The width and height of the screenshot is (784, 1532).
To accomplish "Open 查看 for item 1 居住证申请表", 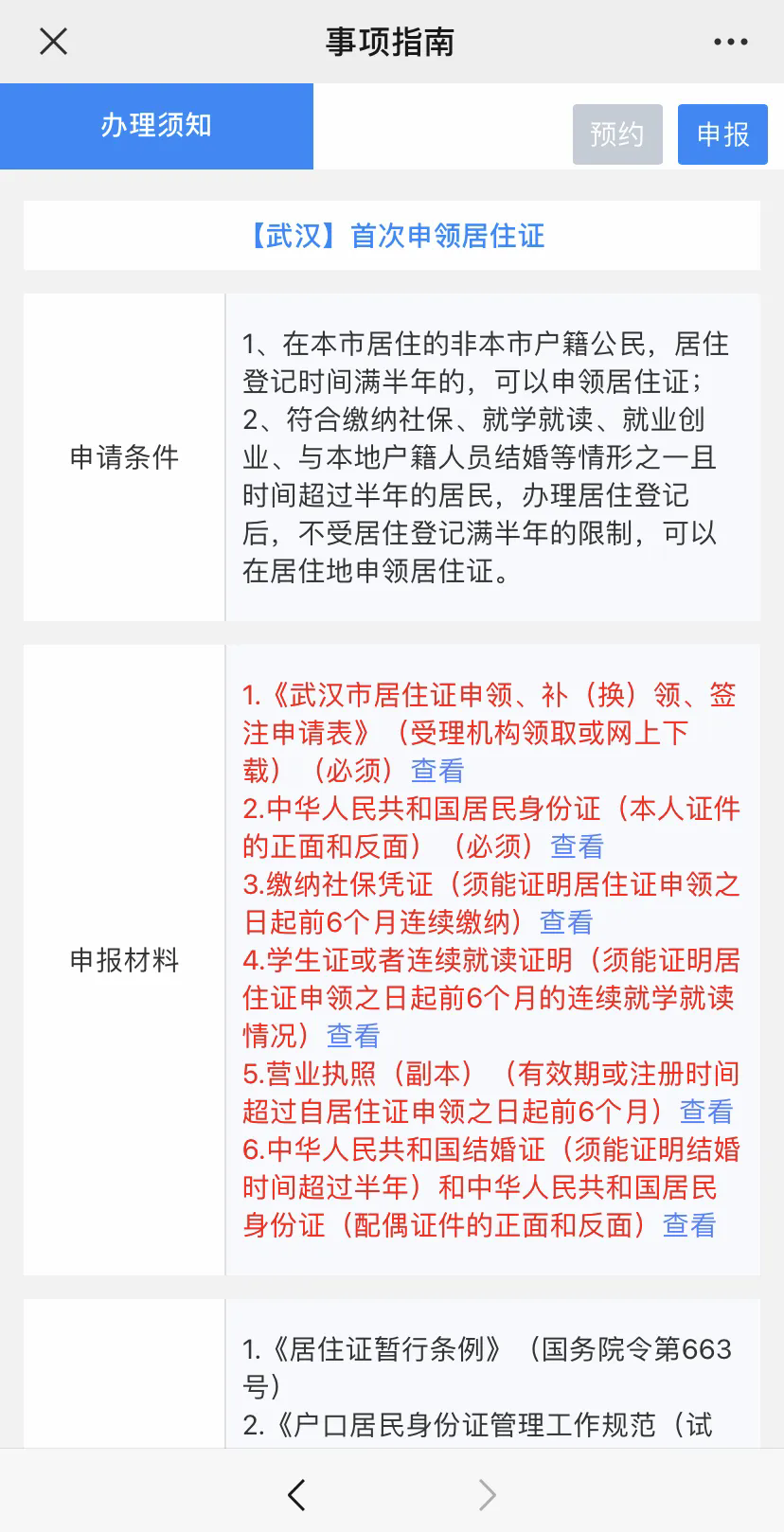I will pos(437,771).
